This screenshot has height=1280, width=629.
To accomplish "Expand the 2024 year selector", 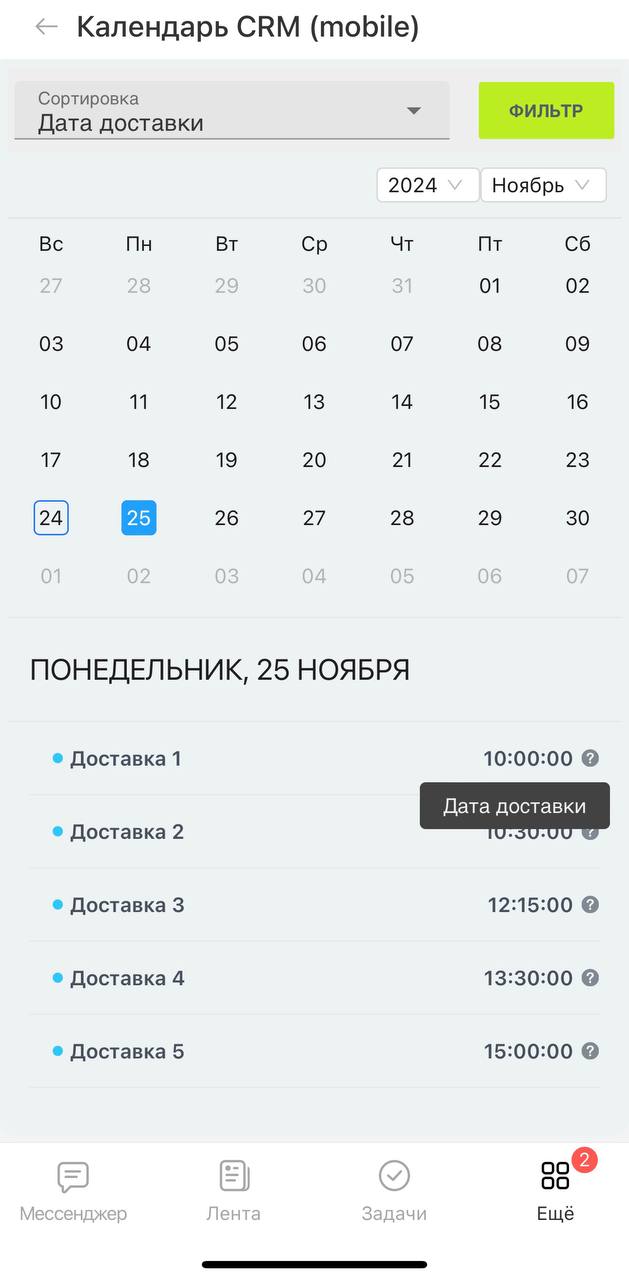I will 427,185.
